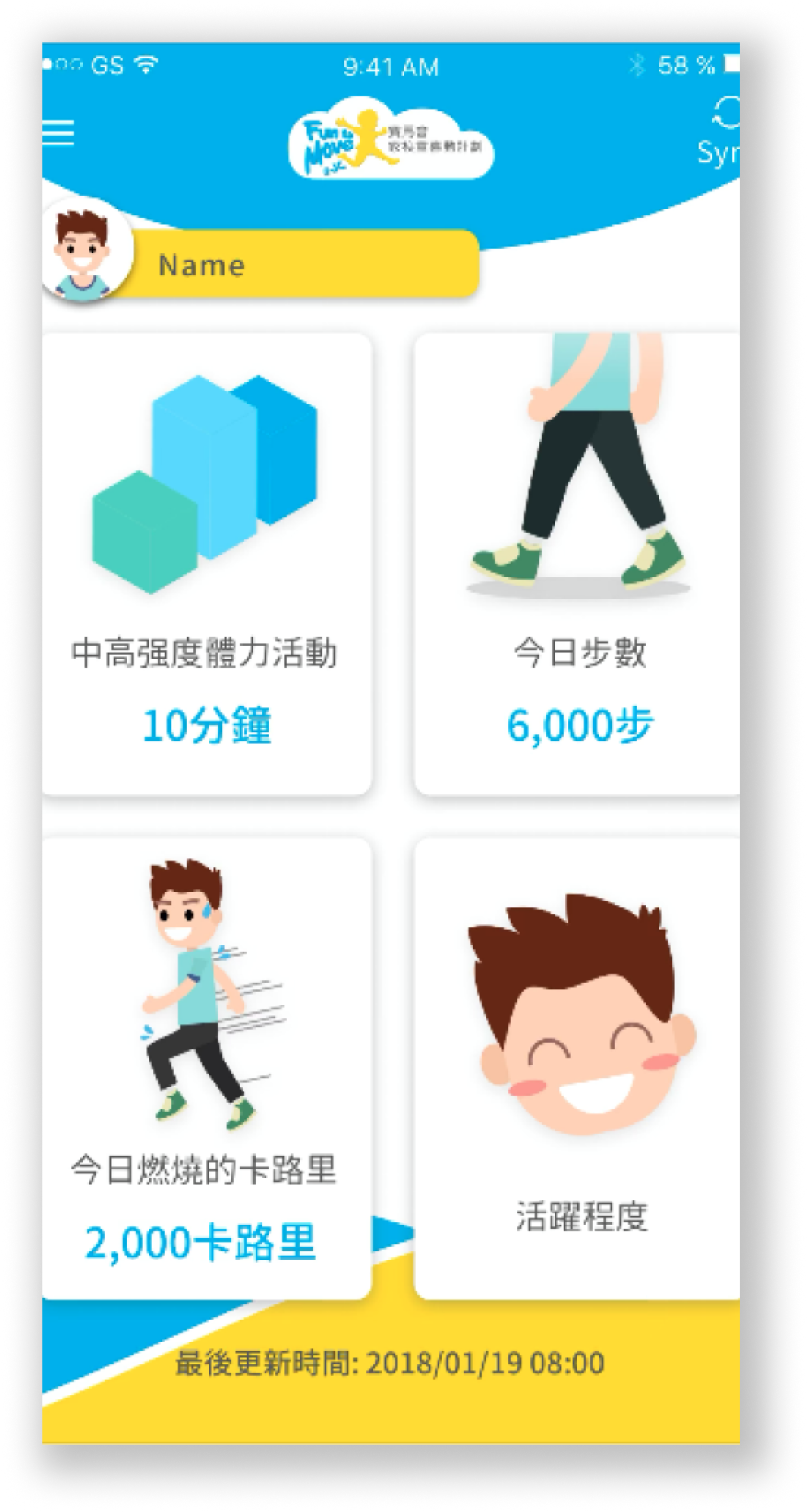The width and height of the screenshot is (807, 1512).
Task: Tap the Sync button
Action: (719, 132)
